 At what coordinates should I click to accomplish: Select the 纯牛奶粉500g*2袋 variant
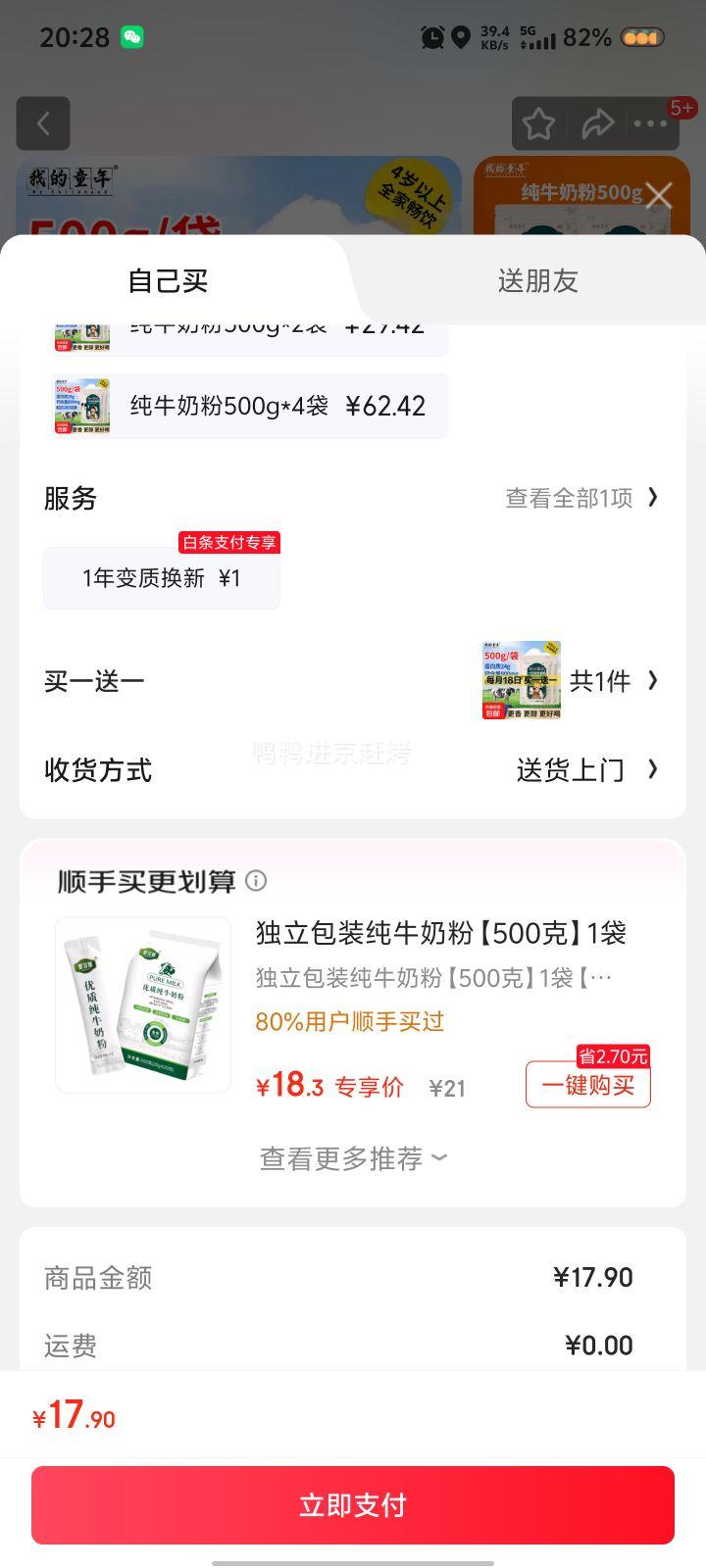pyautogui.click(x=250, y=328)
